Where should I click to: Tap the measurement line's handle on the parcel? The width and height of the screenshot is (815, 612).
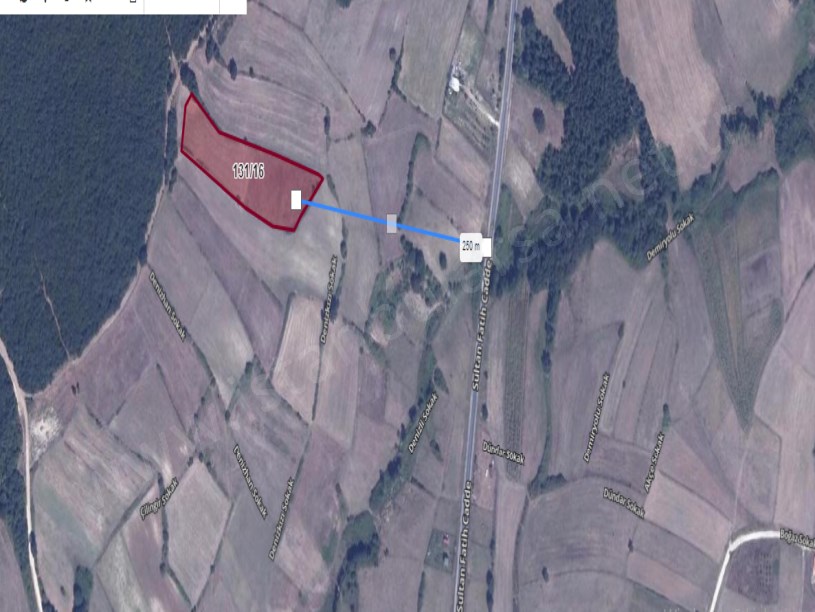pyautogui.click(x=296, y=200)
